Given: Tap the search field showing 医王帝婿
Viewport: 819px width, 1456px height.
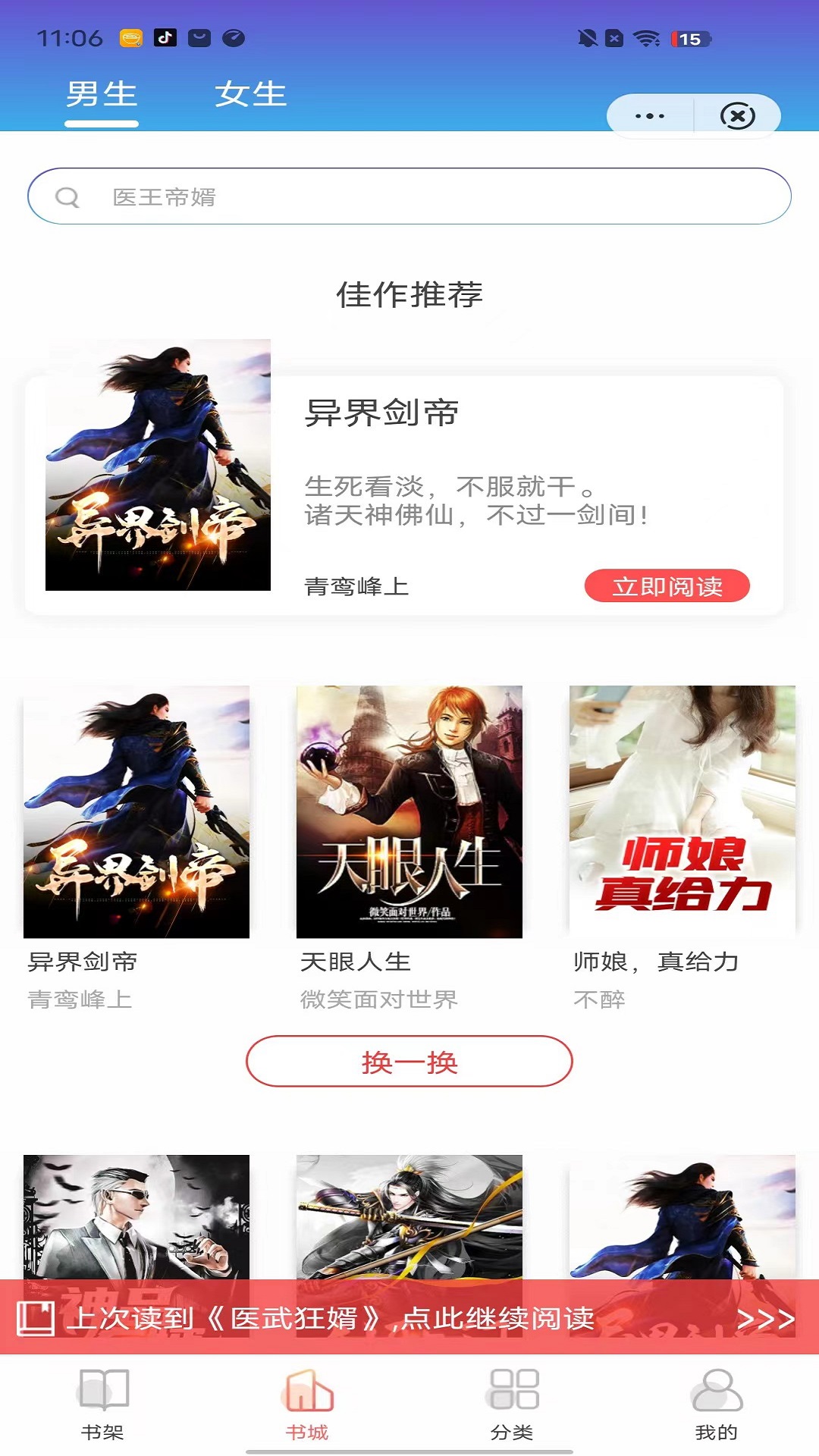Looking at the screenshot, I should tap(409, 196).
